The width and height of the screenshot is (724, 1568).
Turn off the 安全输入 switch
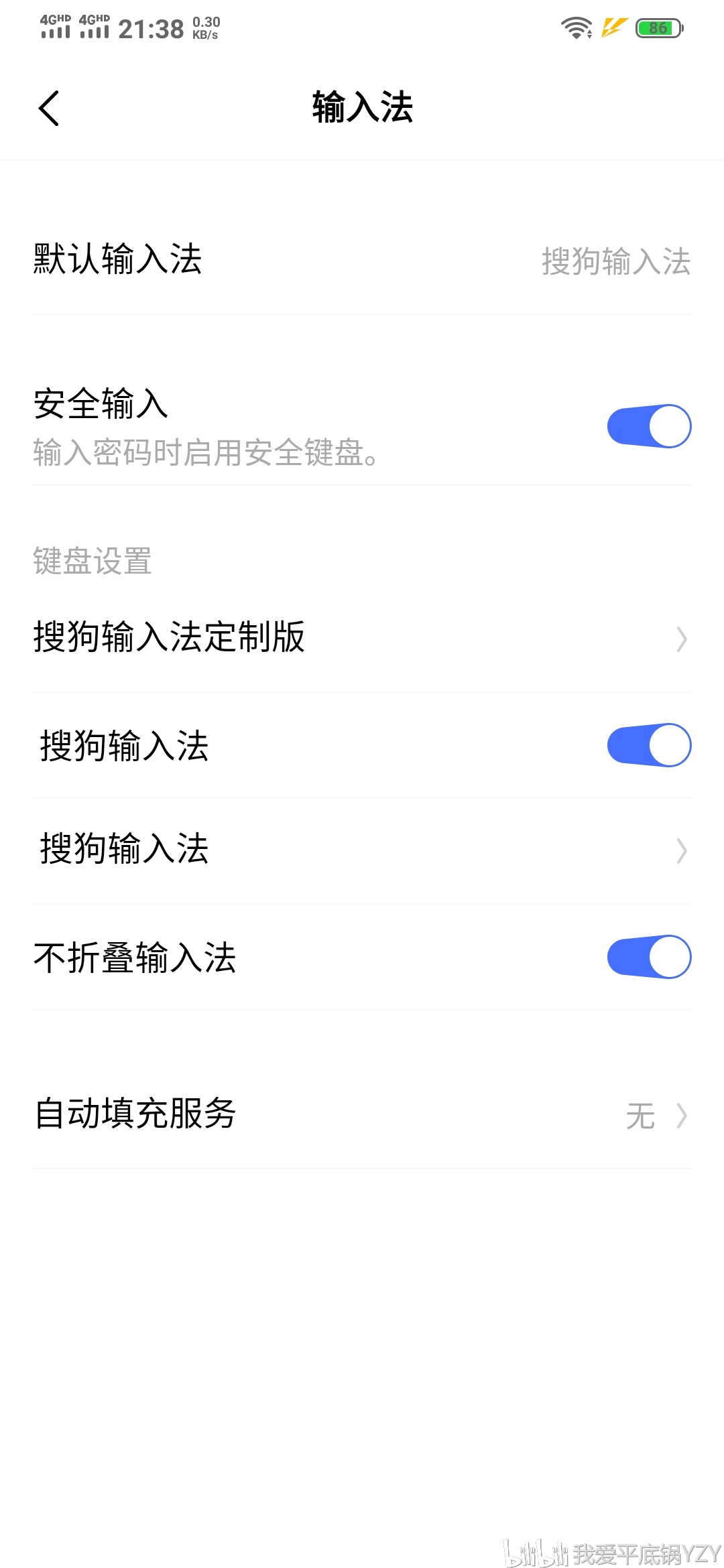(x=649, y=426)
